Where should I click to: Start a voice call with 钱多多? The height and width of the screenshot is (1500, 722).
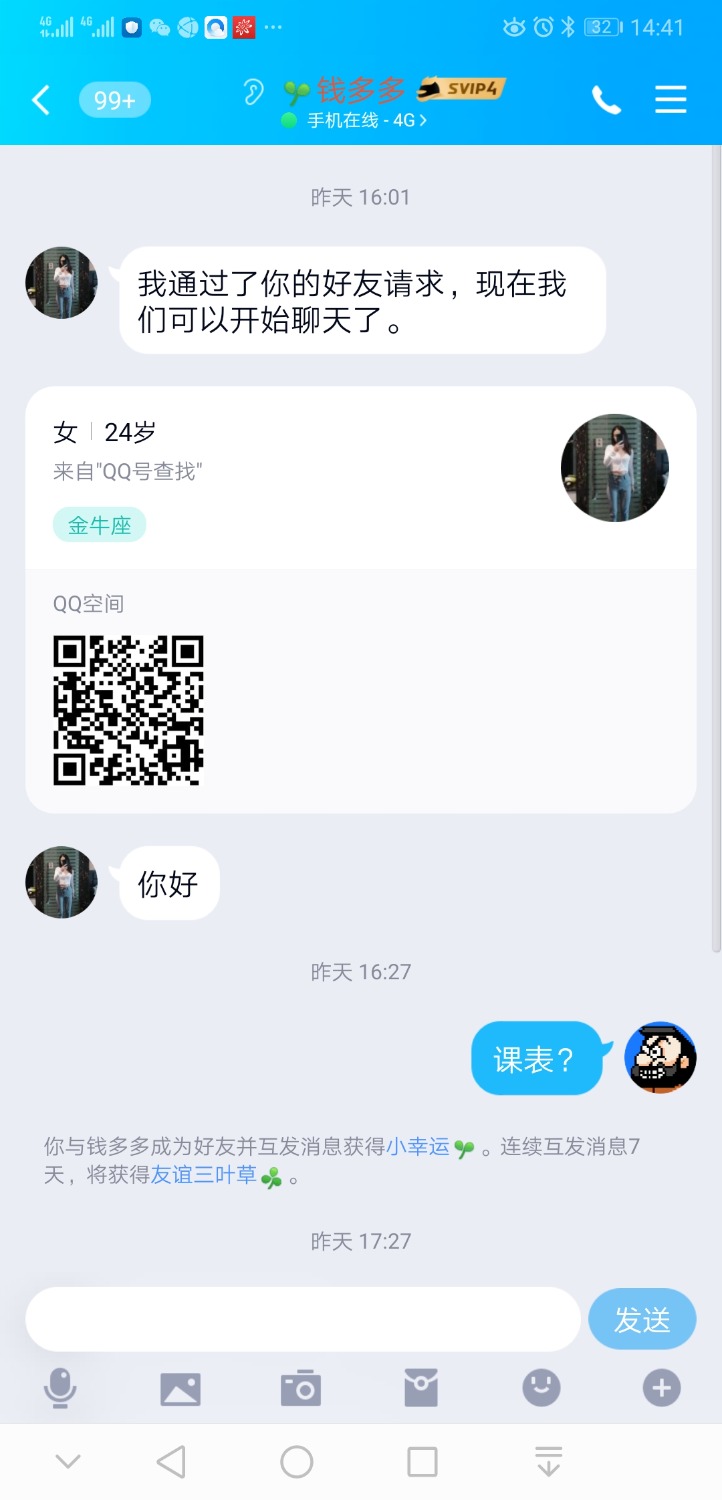coord(606,100)
